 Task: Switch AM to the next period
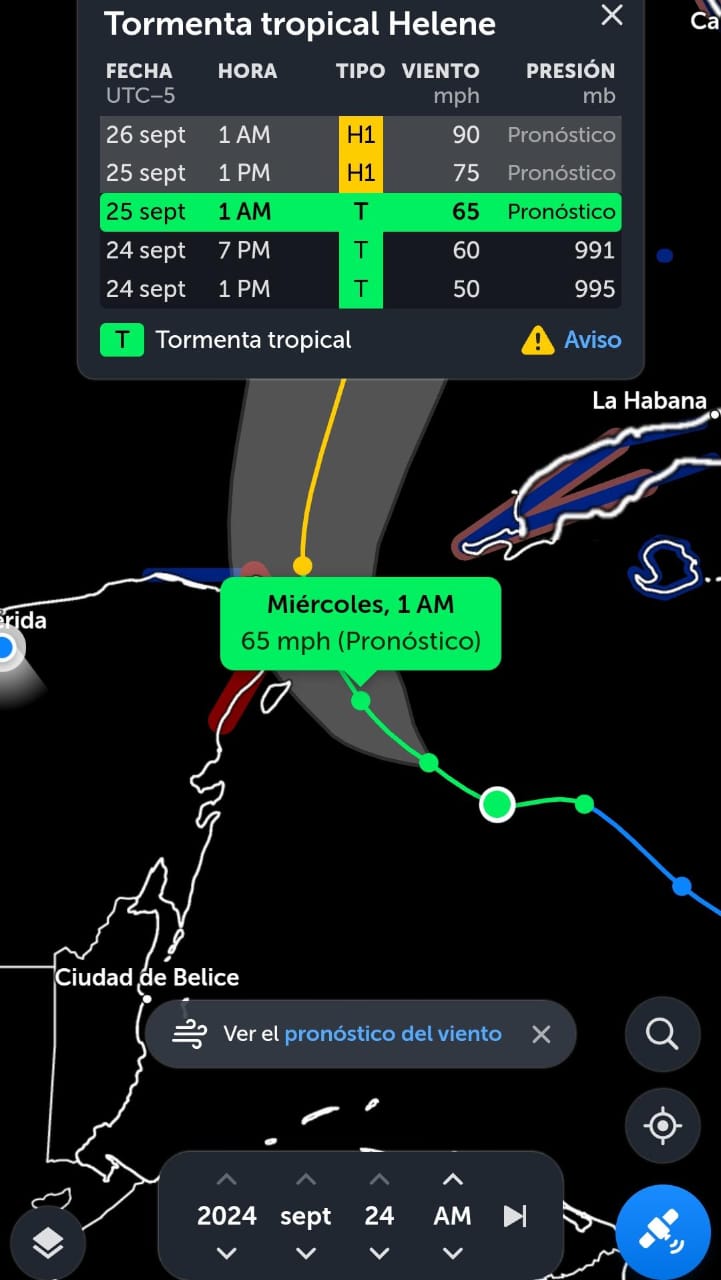coord(452,1179)
